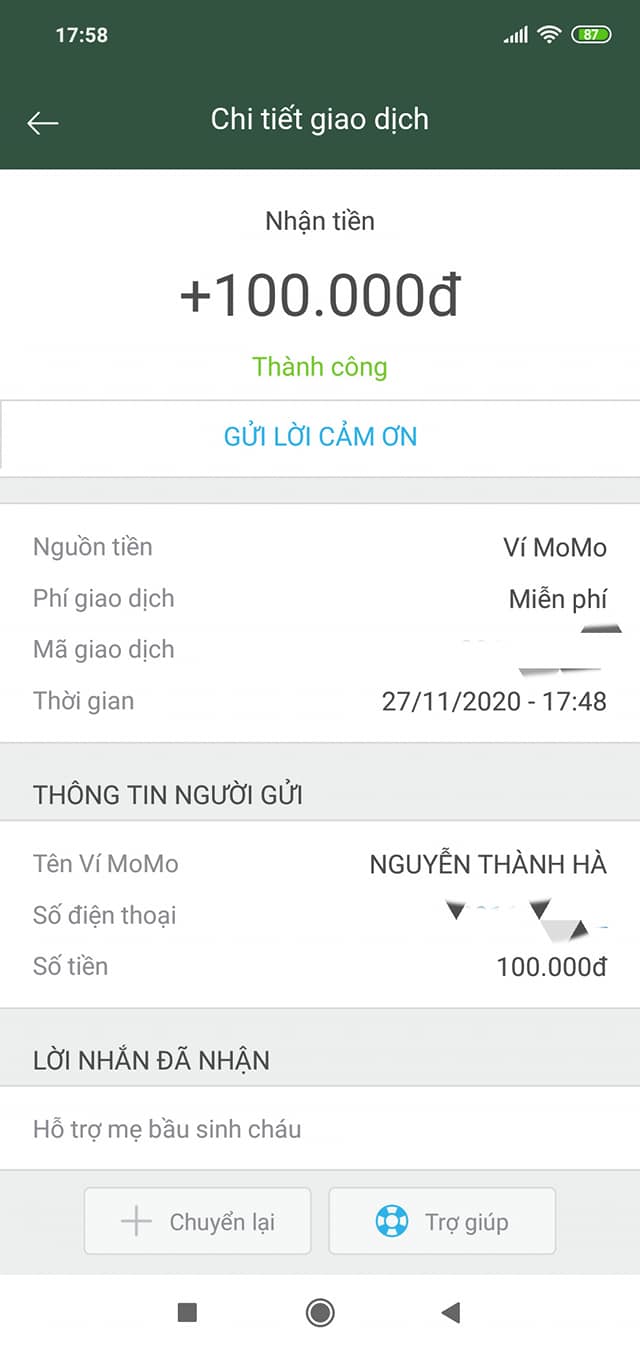Tap the system back triangle
Viewport: 640px width, 1351px height.
[x=451, y=1312]
